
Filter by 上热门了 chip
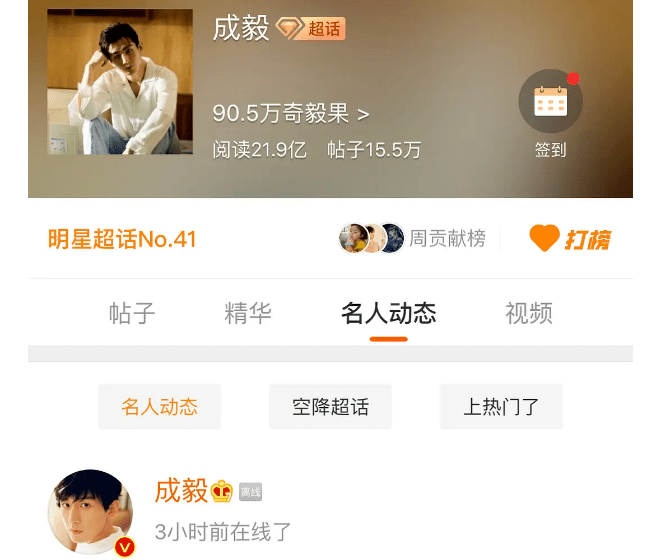pyautogui.click(x=501, y=406)
